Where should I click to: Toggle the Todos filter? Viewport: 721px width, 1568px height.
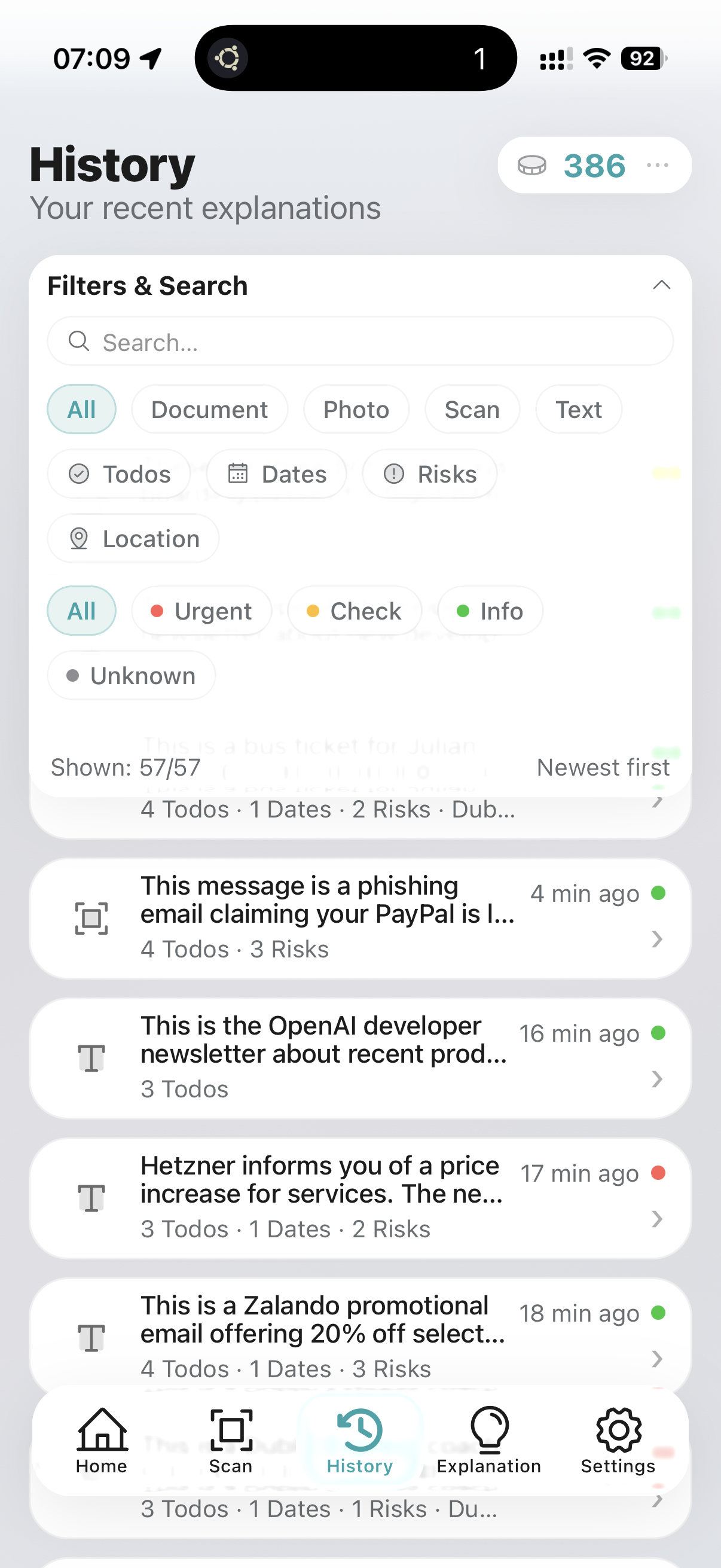[119, 474]
